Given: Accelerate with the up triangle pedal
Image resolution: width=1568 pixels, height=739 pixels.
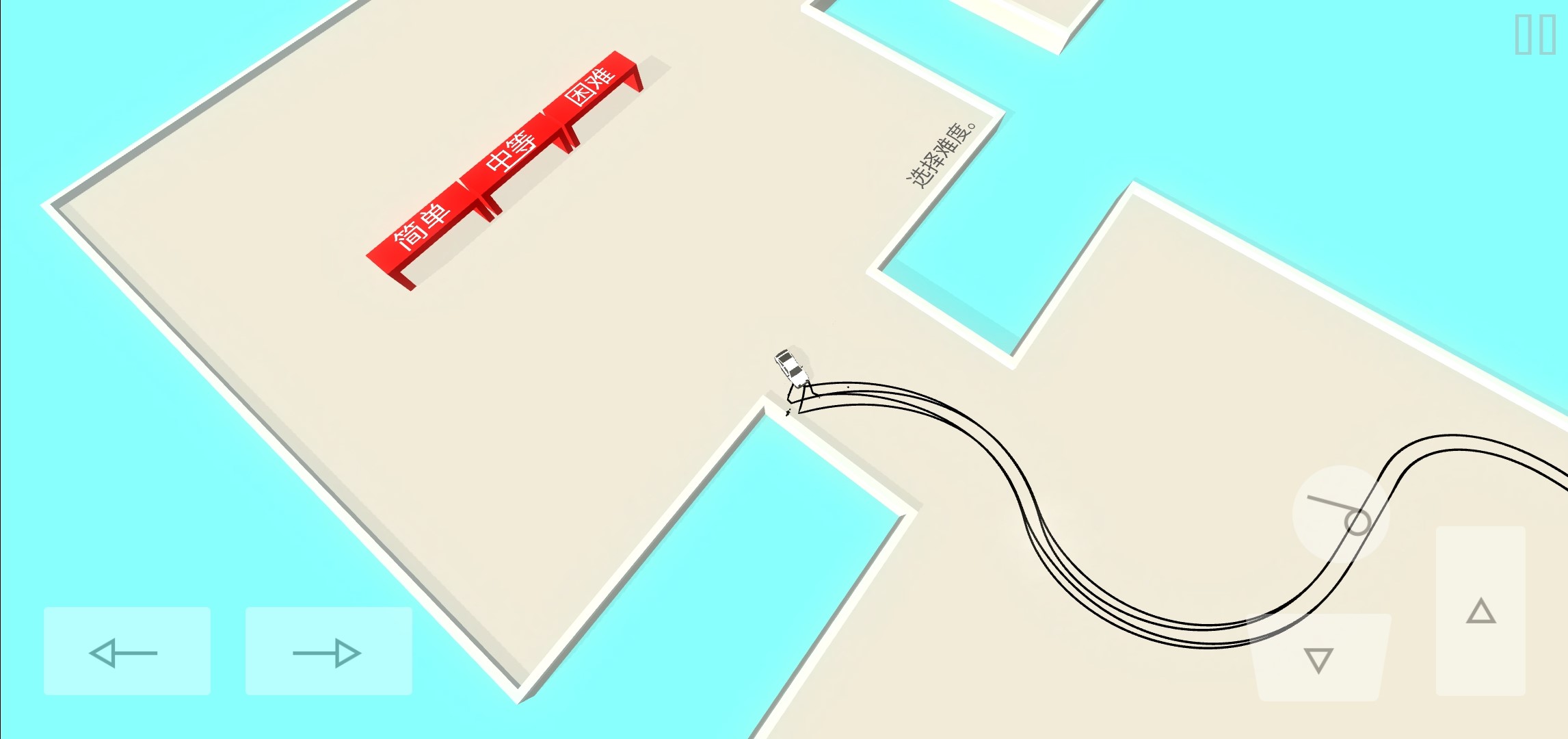Looking at the screenshot, I should 1480,611.
